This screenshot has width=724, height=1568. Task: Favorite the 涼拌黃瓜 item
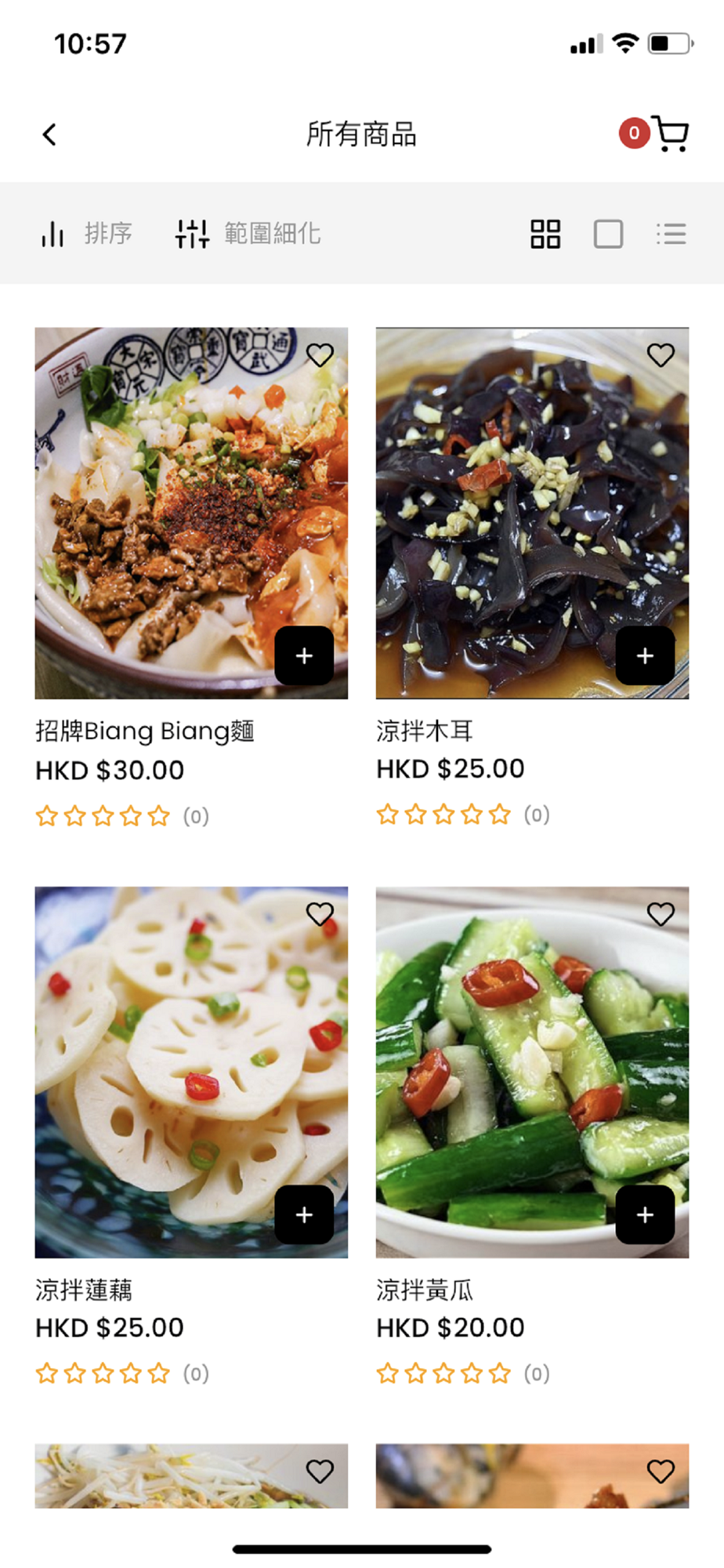pos(661,914)
